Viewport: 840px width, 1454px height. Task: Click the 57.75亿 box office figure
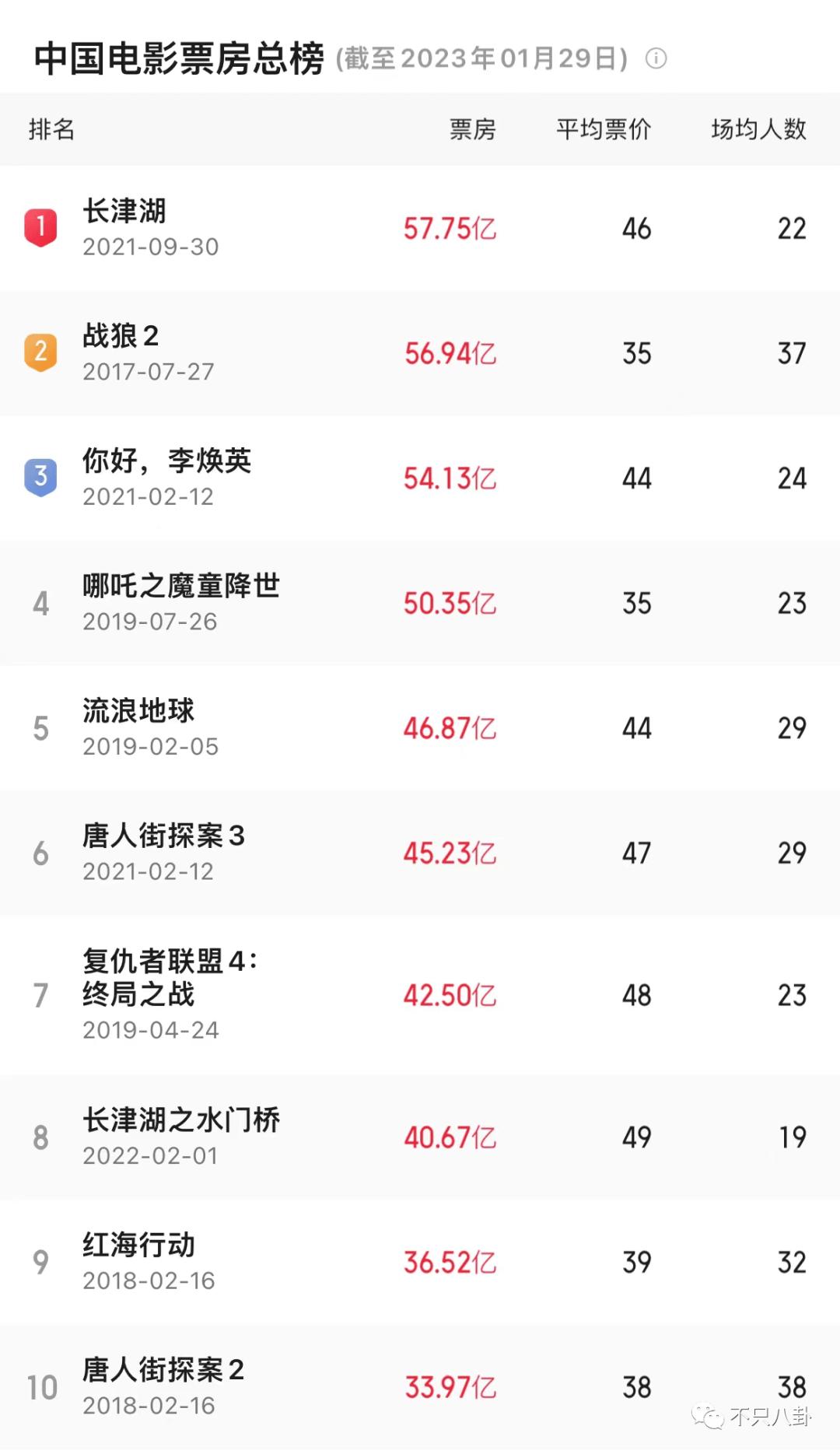pos(450,228)
